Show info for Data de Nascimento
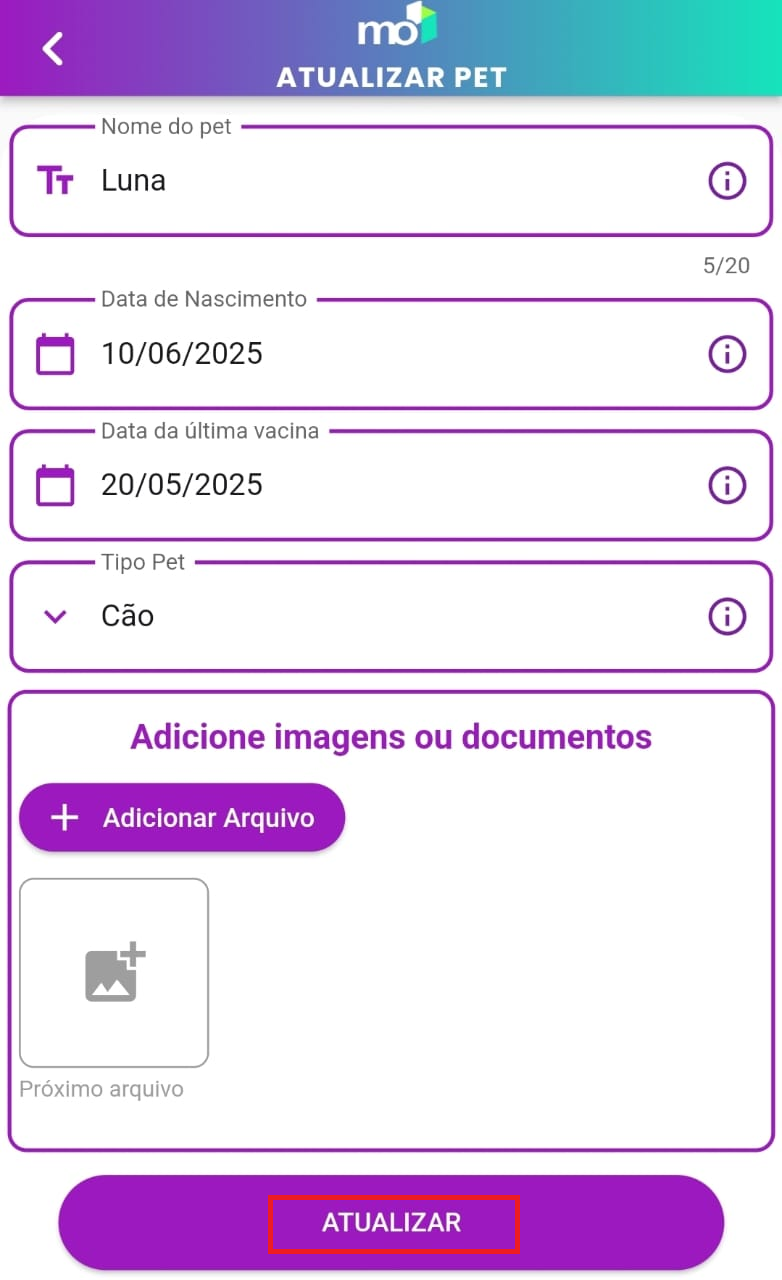Image resolution: width=782 pixels, height=1280 pixels. pyautogui.click(x=727, y=354)
